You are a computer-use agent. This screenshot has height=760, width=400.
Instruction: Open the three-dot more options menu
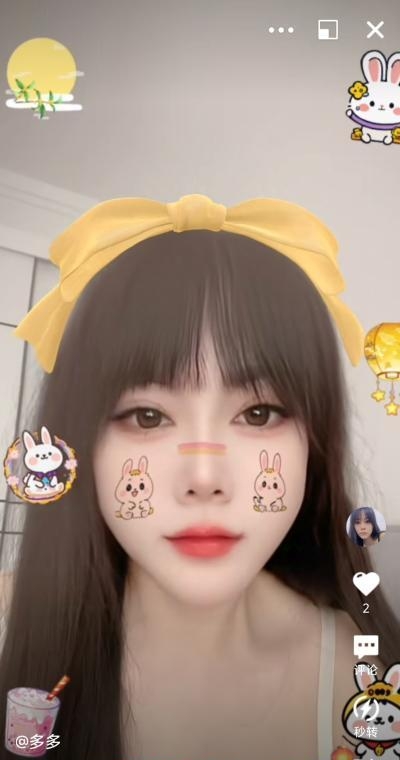tap(281, 30)
